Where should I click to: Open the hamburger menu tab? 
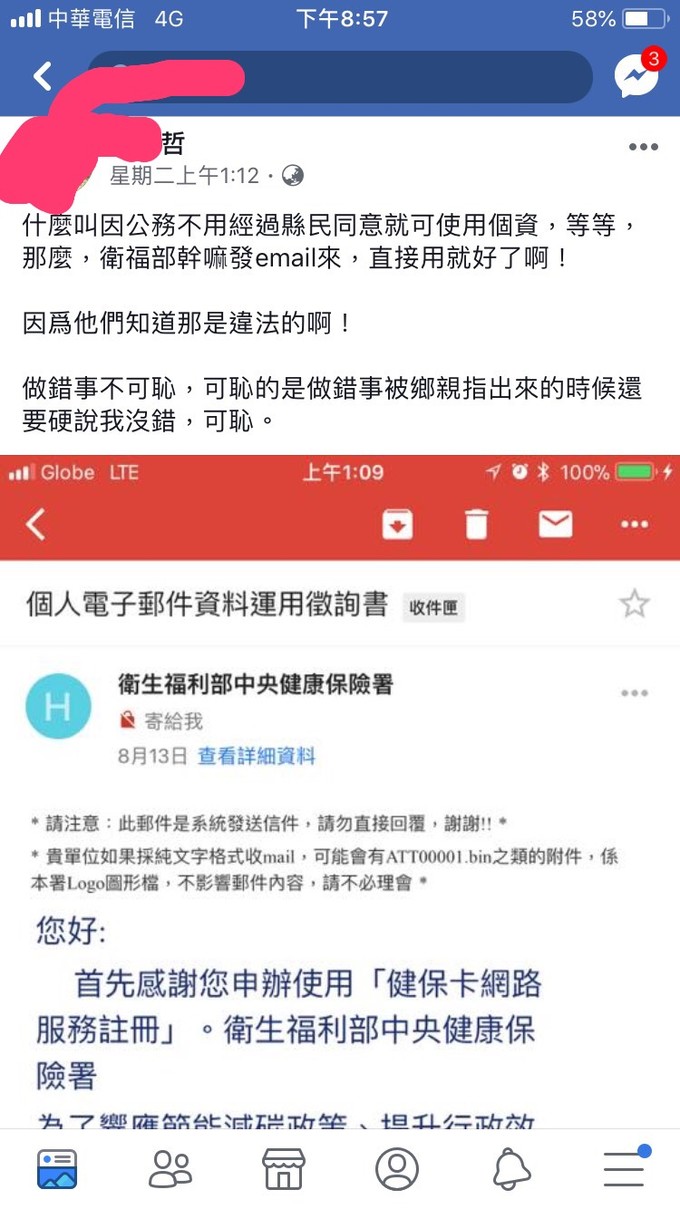[624, 1168]
